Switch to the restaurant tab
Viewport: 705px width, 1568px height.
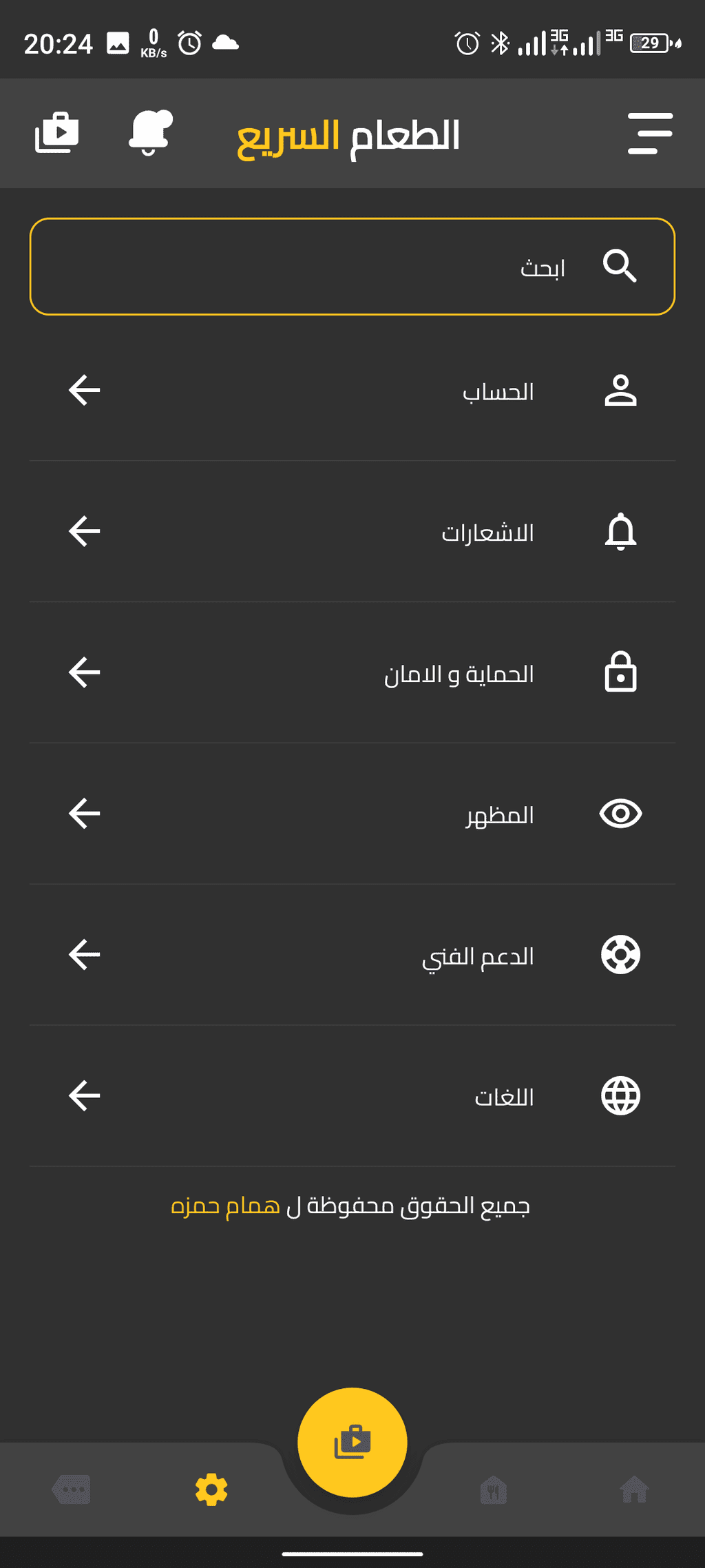[x=493, y=1490]
